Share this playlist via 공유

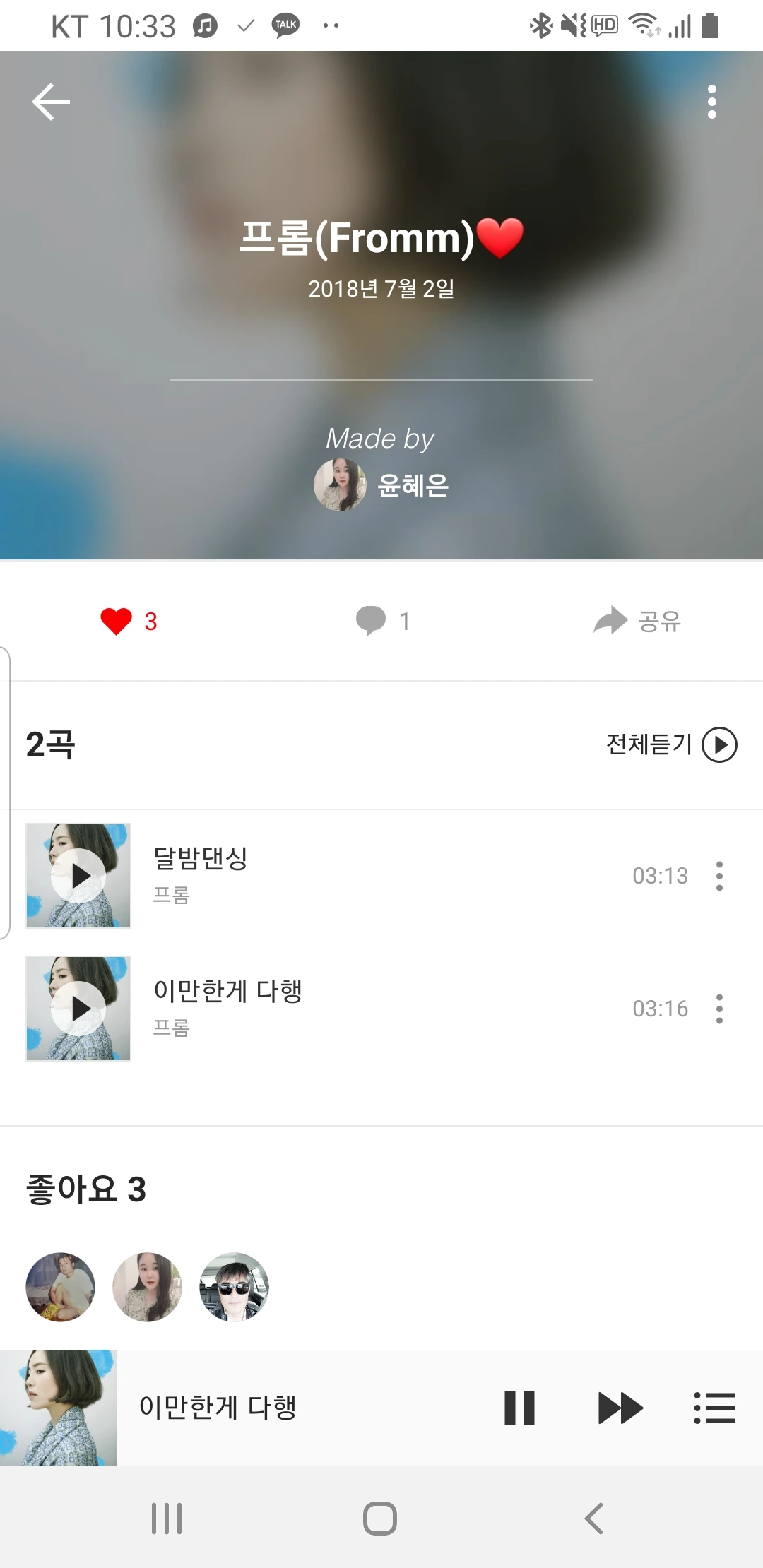click(x=637, y=622)
